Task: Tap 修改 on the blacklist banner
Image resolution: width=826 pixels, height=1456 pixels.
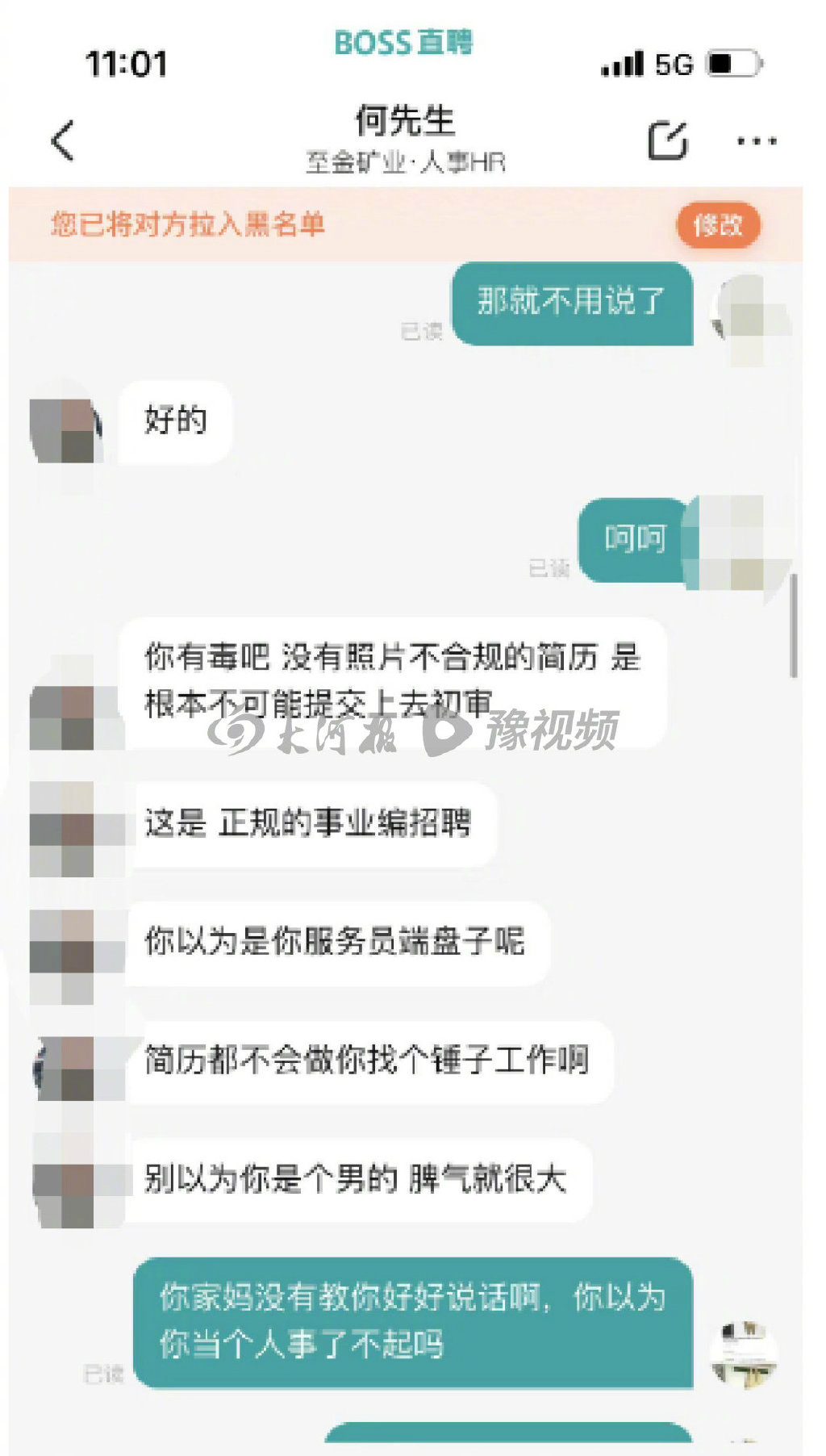Action: pyautogui.click(x=717, y=225)
